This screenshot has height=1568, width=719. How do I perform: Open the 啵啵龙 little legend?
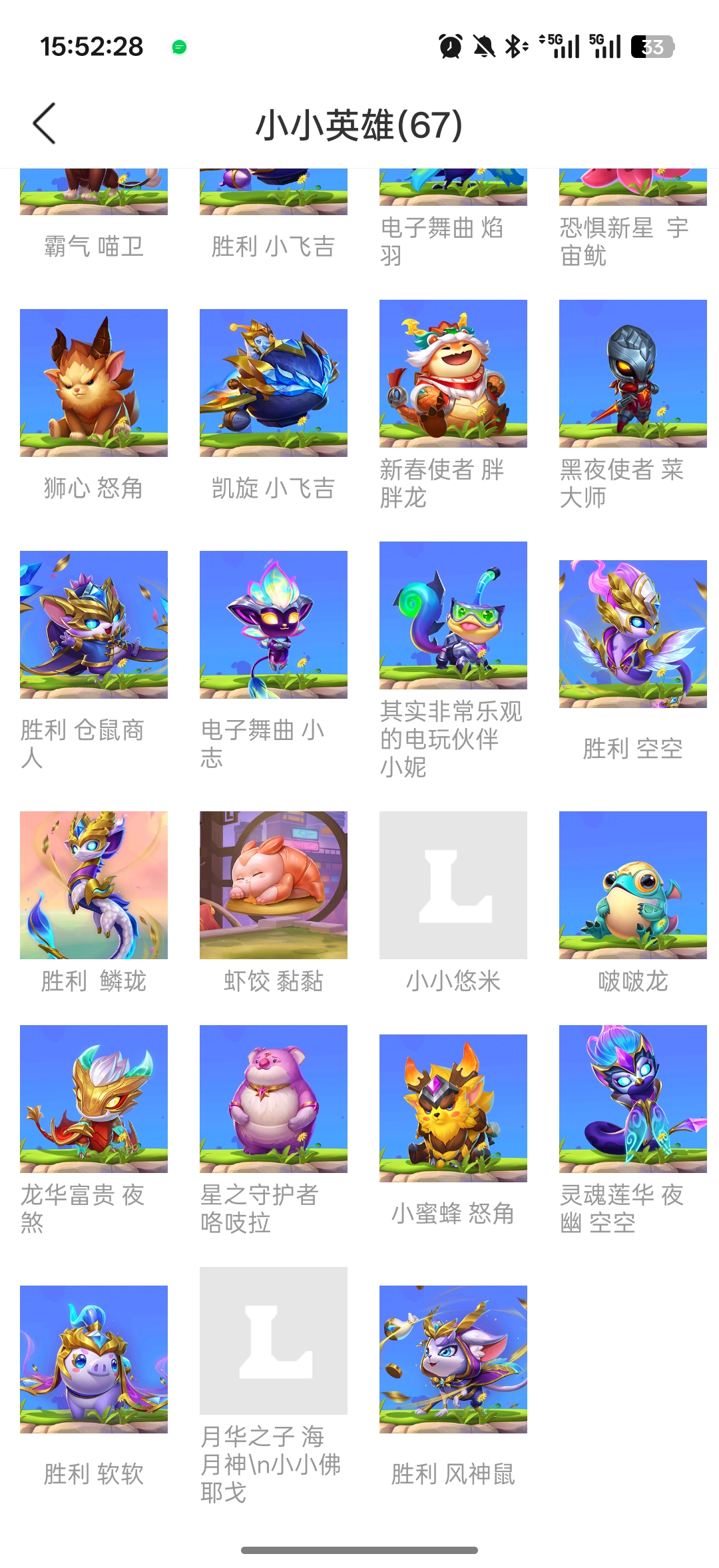(x=633, y=885)
